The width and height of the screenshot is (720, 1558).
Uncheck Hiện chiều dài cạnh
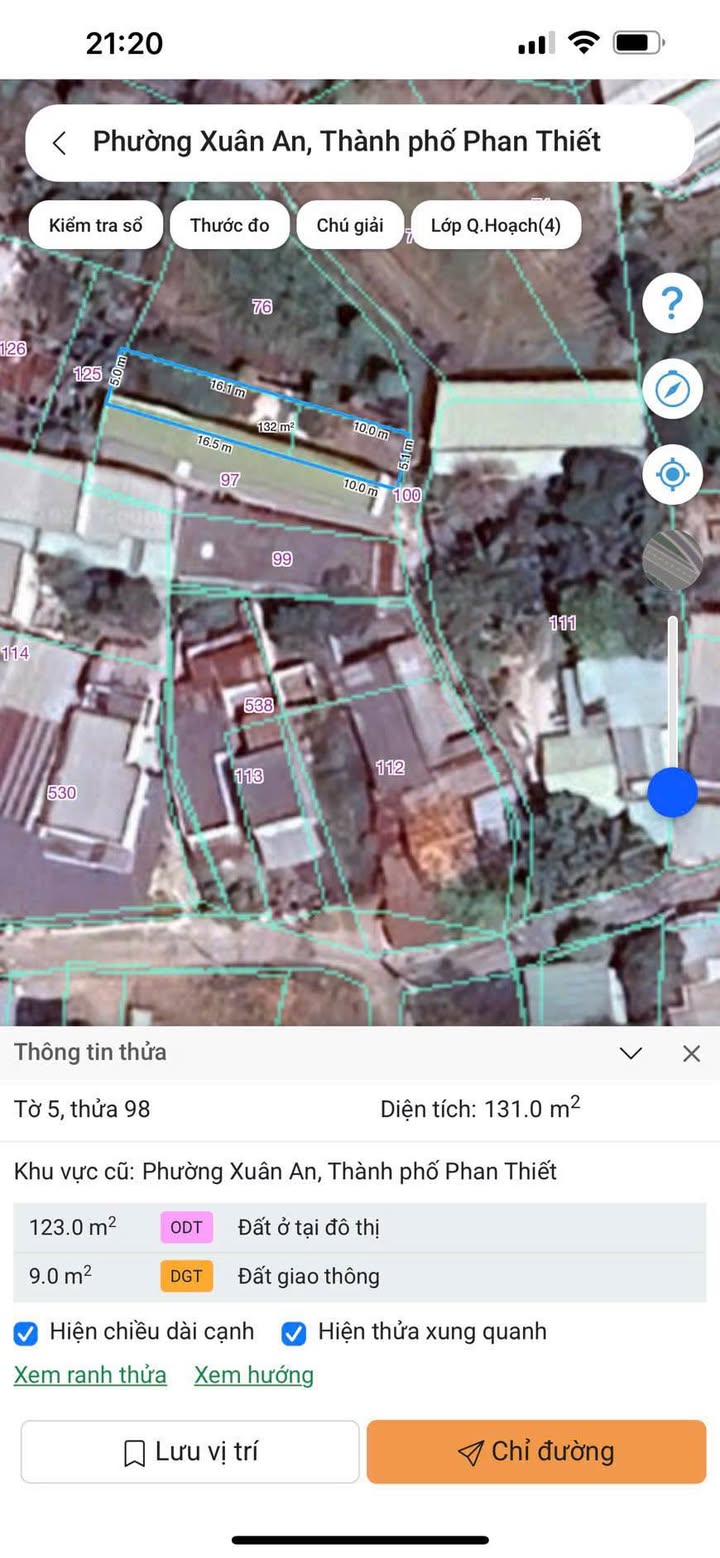pyautogui.click(x=26, y=1333)
